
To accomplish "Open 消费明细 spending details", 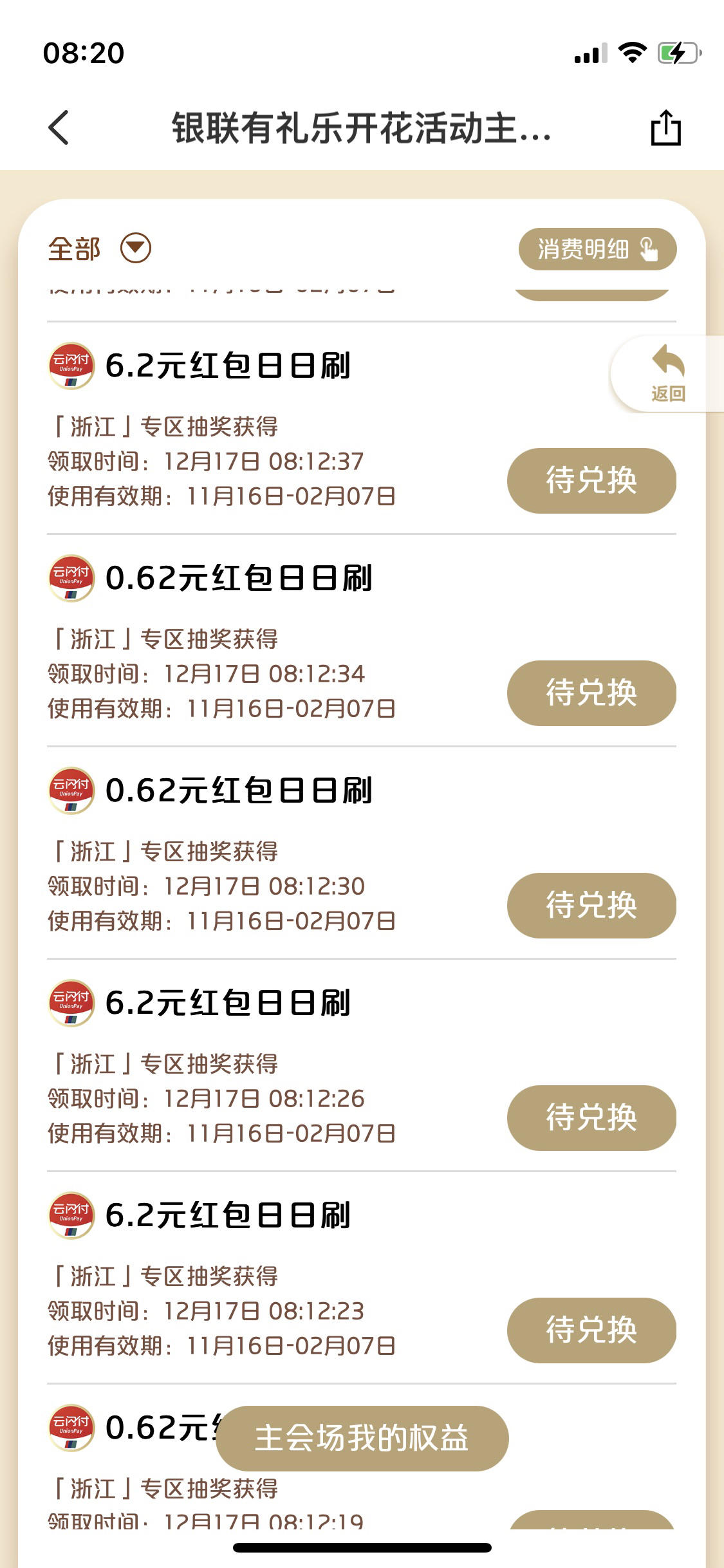I will point(597,249).
